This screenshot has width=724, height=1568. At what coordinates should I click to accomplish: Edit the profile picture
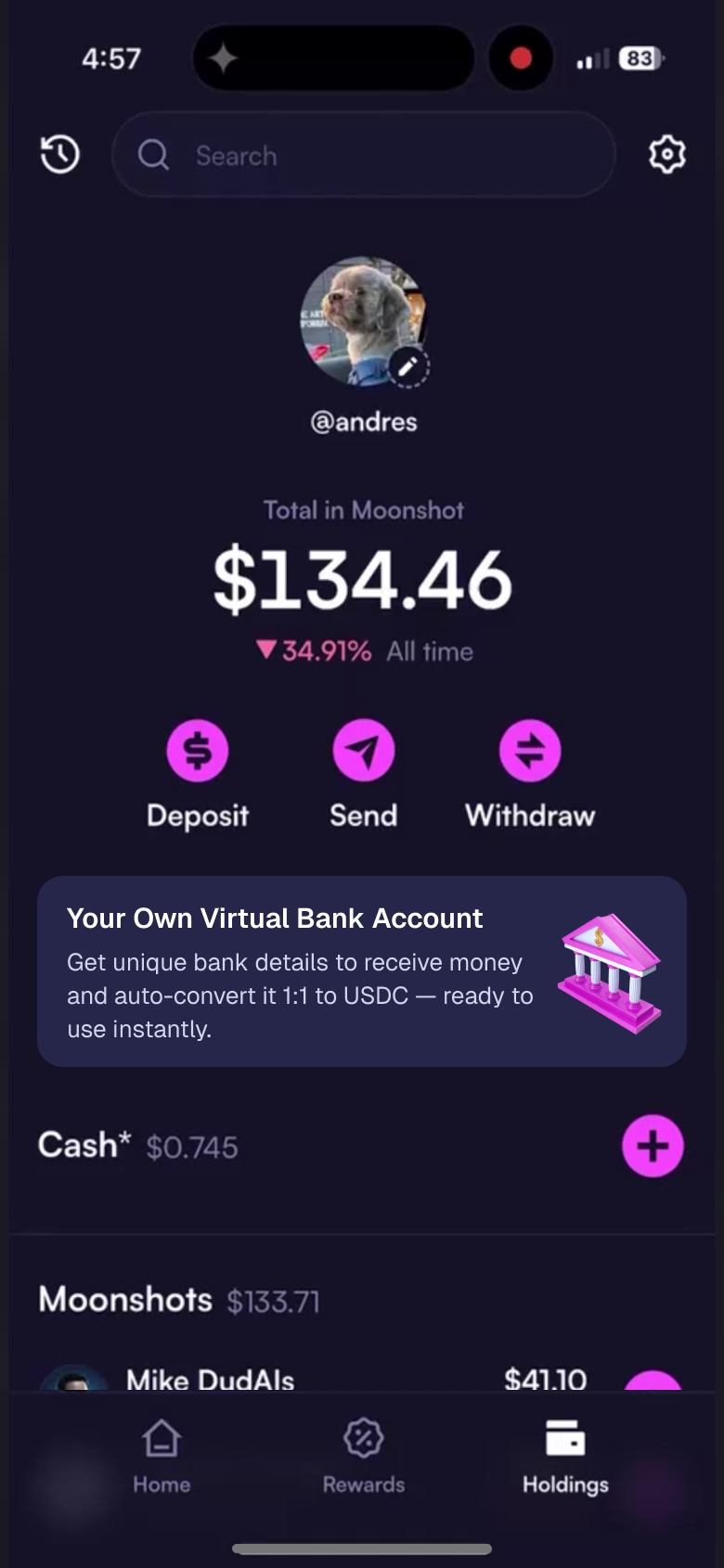(407, 367)
